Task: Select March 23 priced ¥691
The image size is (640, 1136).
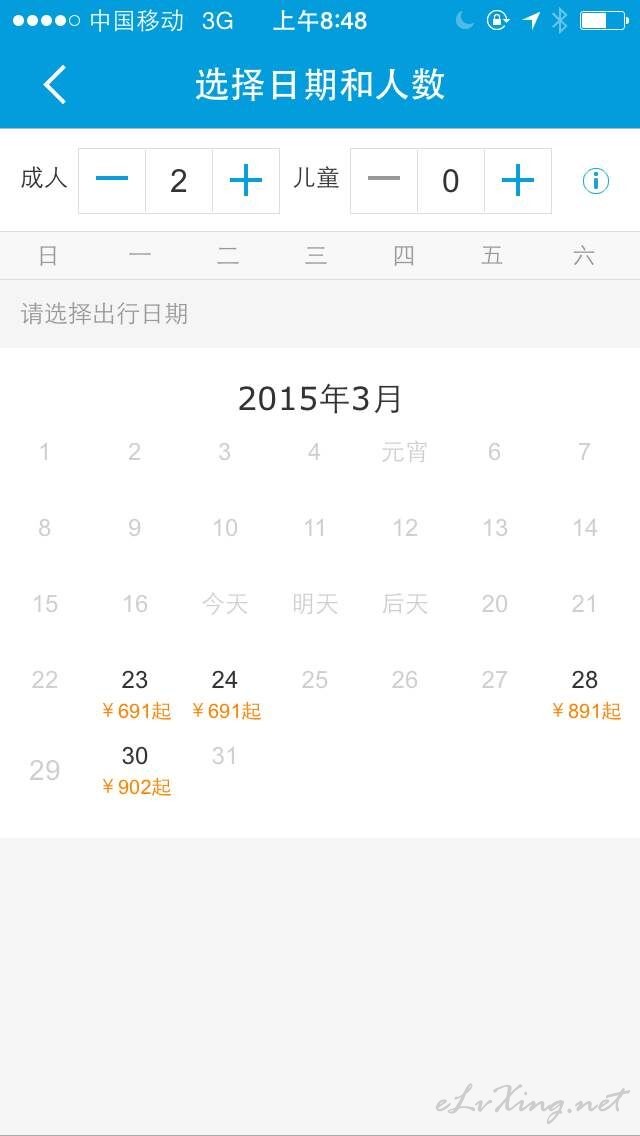Action: (x=135, y=694)
